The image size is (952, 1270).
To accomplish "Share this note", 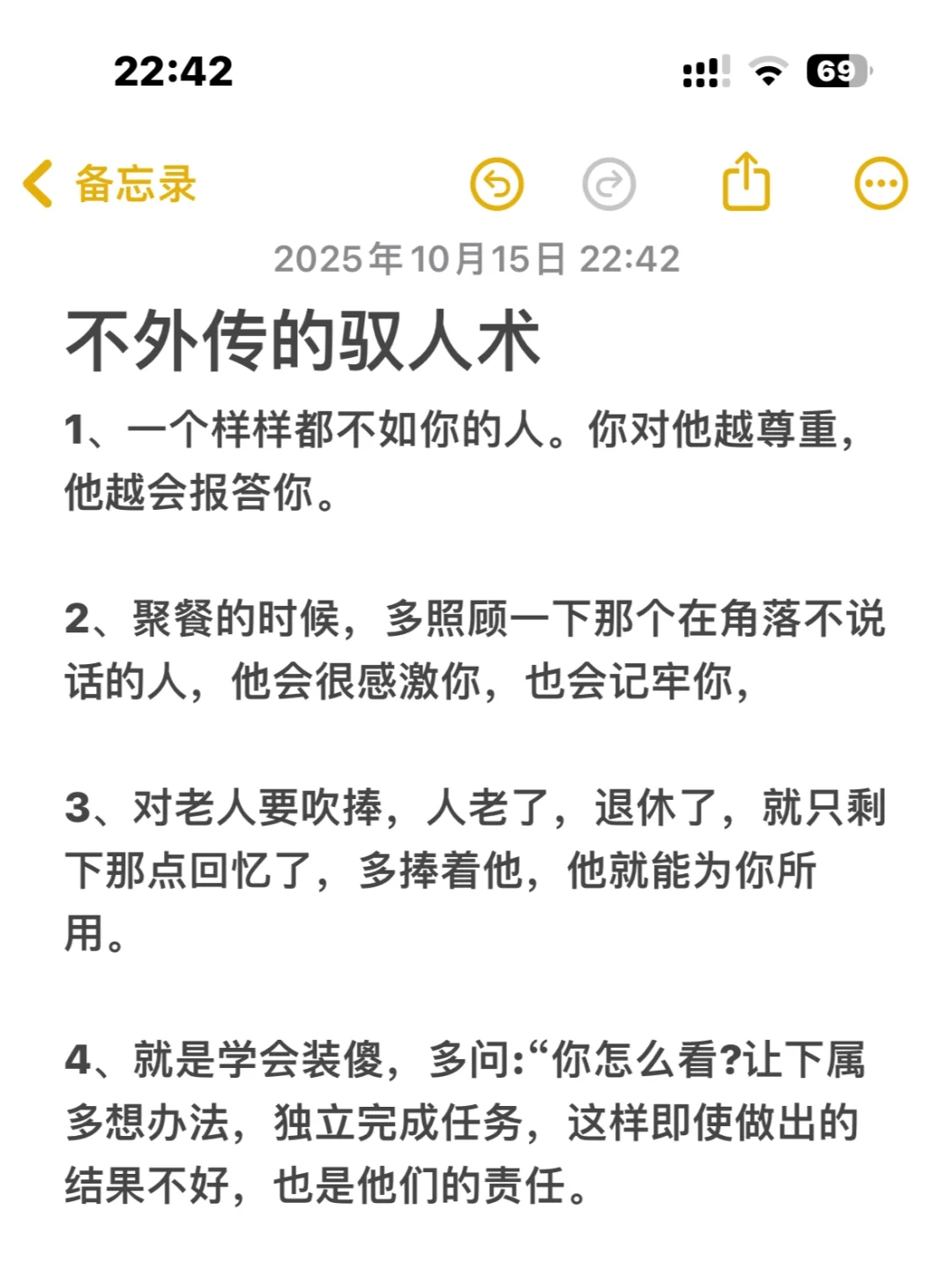I will [x=746, y=183].
